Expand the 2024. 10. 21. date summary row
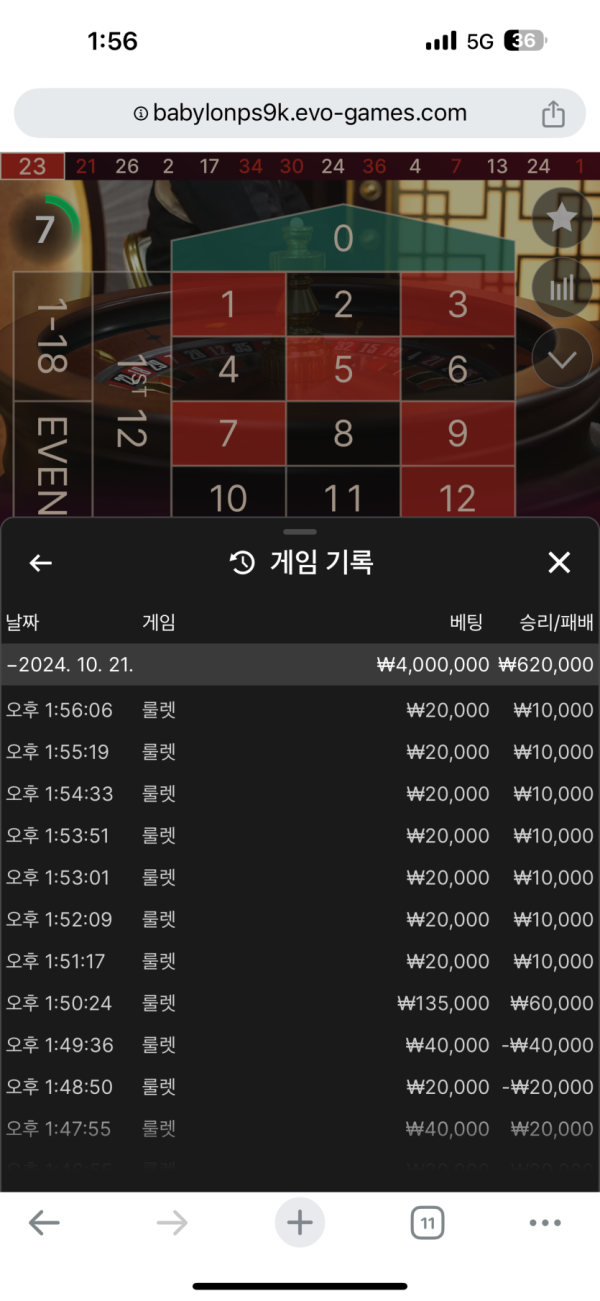 (300, 665)
